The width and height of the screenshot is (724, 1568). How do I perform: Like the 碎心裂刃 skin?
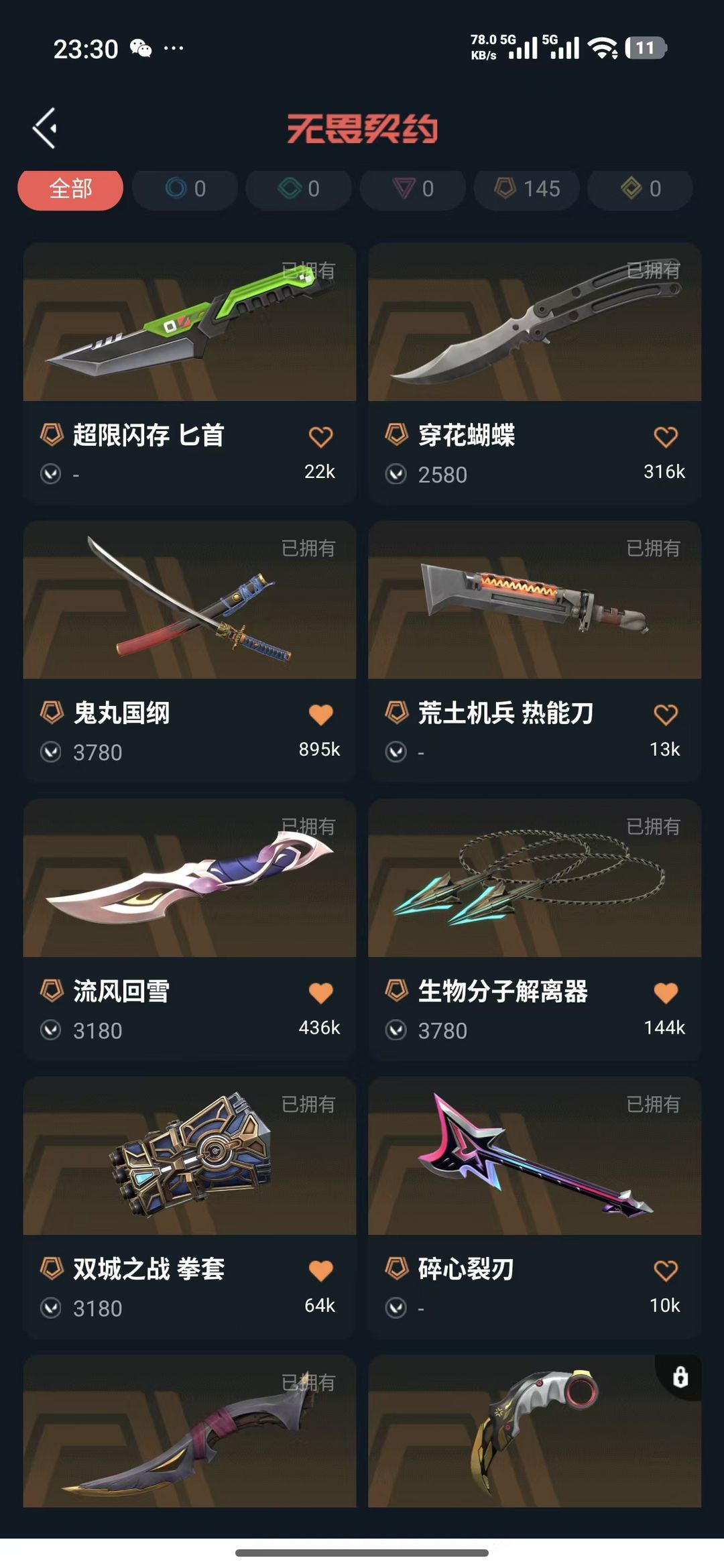point(666,1270)
